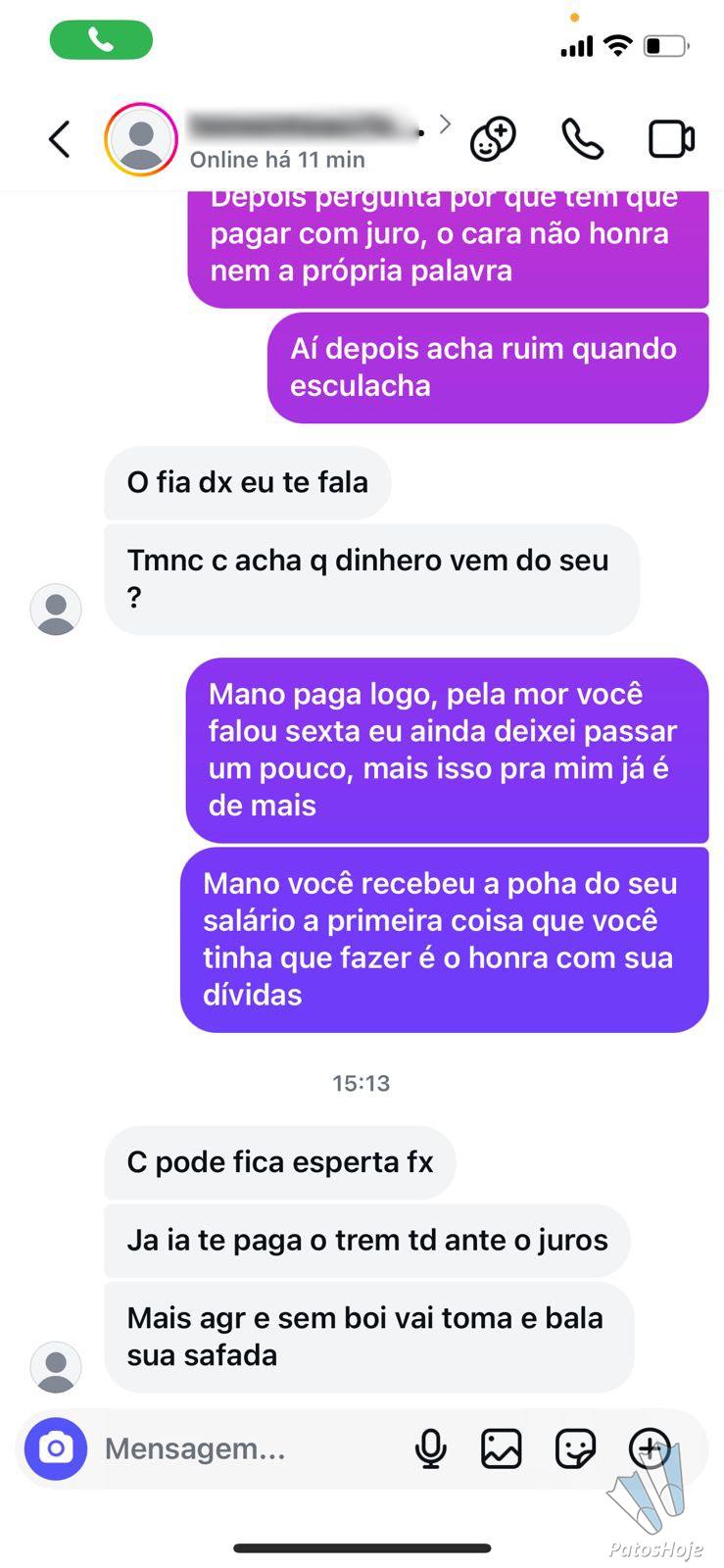Screen dimensions: 724x1568
Task: Open the camera from the message bar
Action: [x=56, y=1447]
